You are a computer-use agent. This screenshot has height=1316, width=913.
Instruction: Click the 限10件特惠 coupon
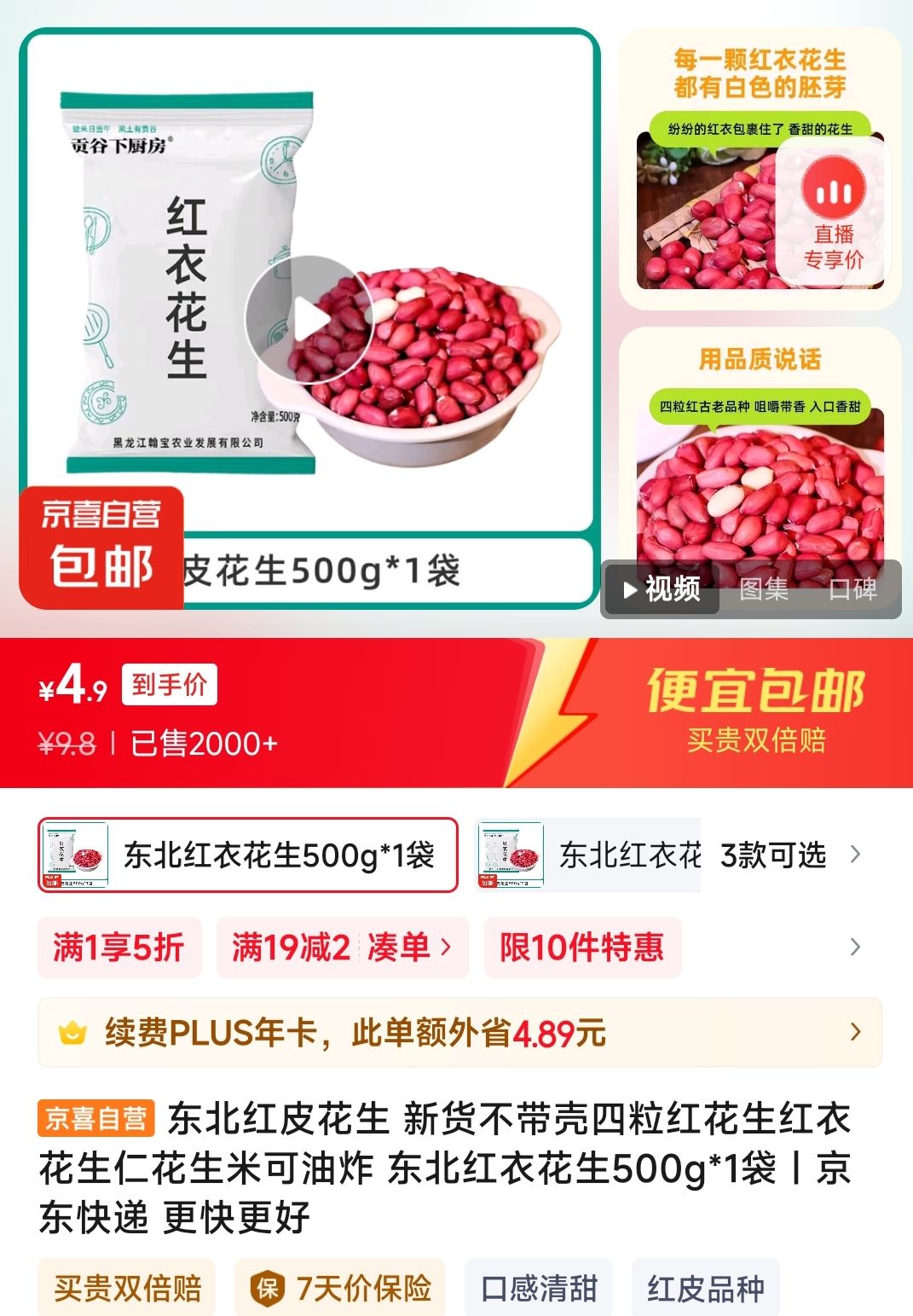tap(582, 947)
